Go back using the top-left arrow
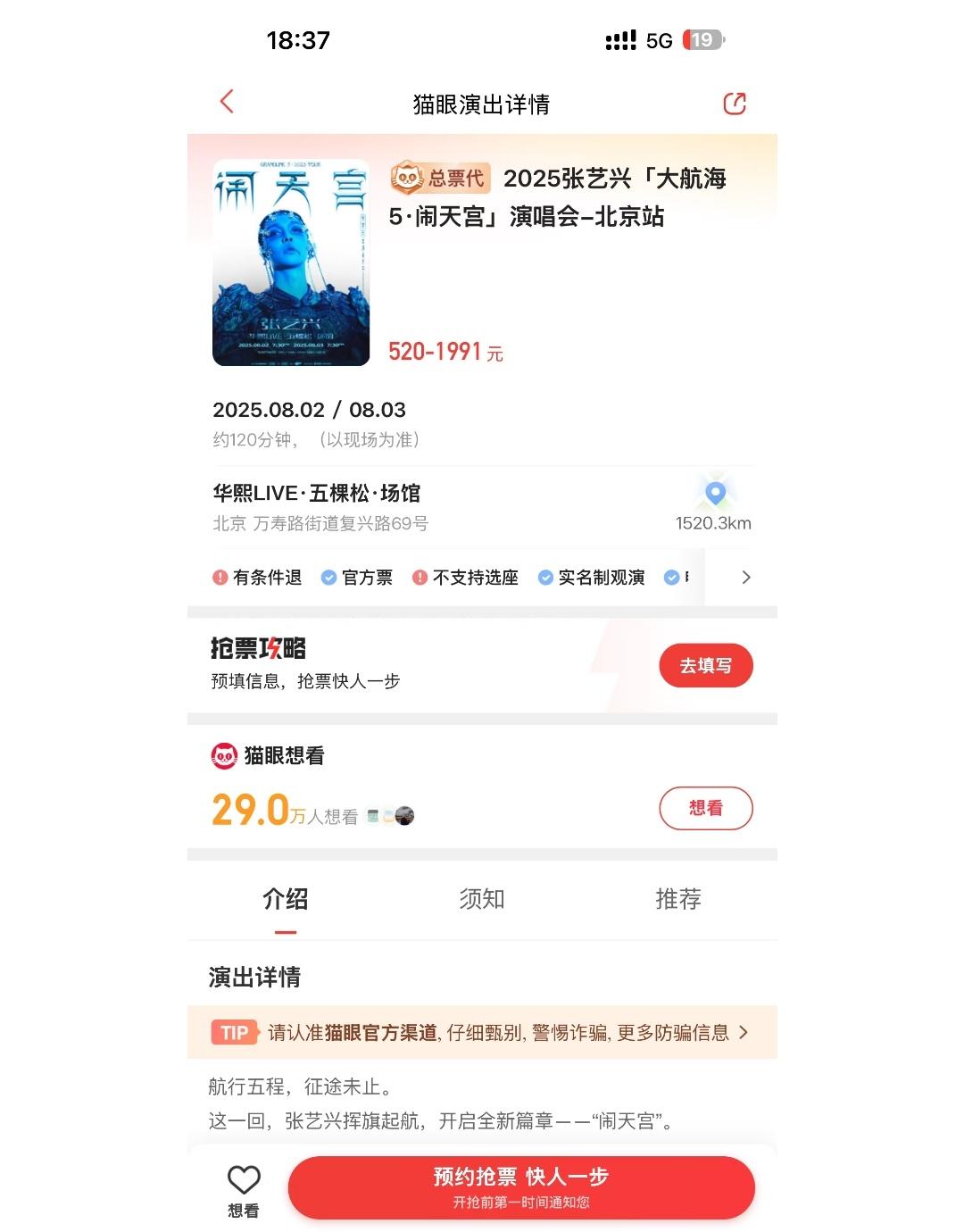Image resolution: width=964 pixels, height=1232 pixels. pyautogui.click(x=227, y=102)
